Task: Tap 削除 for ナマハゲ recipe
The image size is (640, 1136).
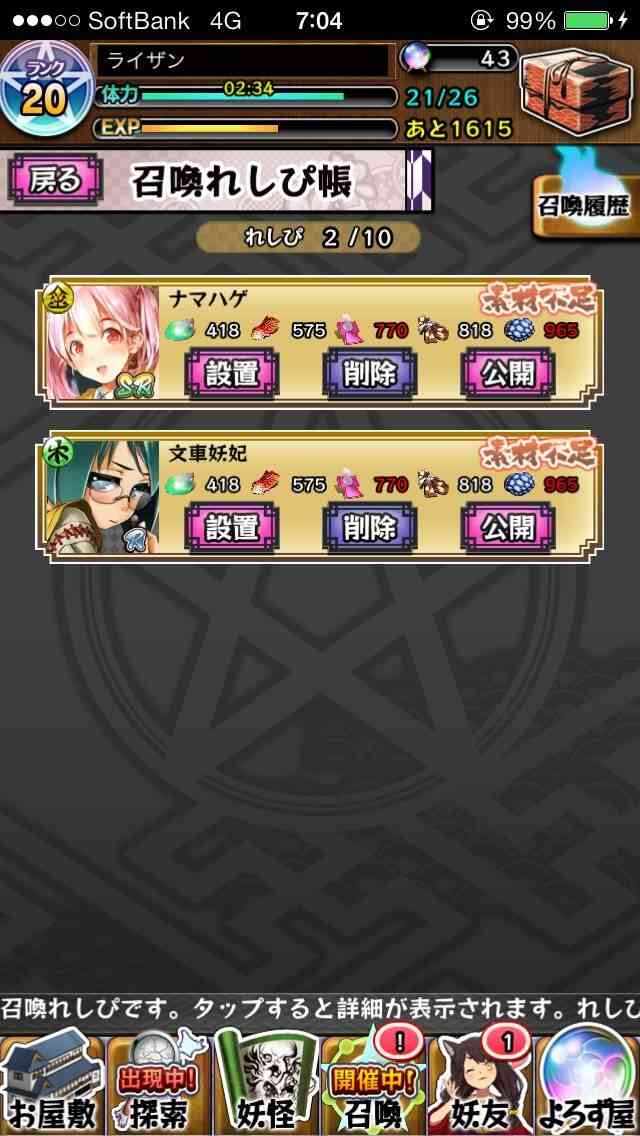Action: pos(370,372)
